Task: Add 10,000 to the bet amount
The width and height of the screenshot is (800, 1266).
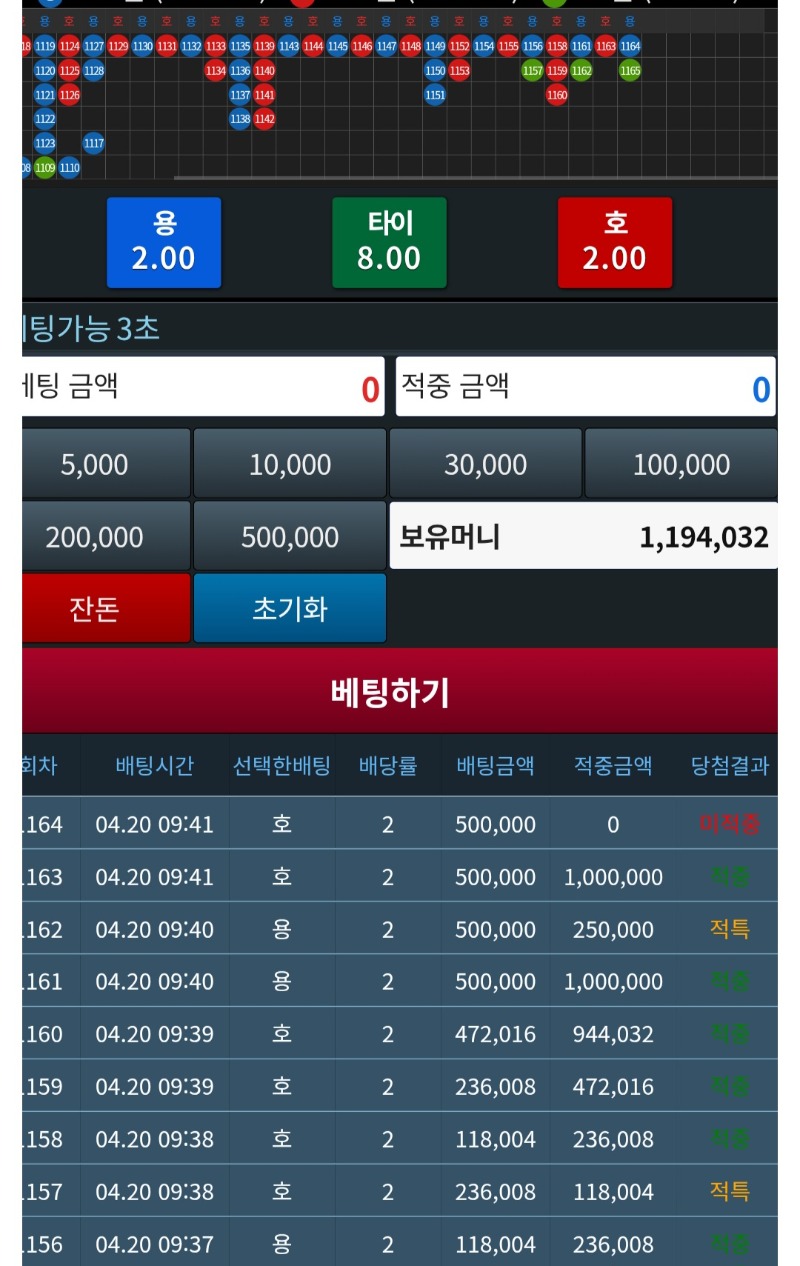Action: [x=290, y=464]
